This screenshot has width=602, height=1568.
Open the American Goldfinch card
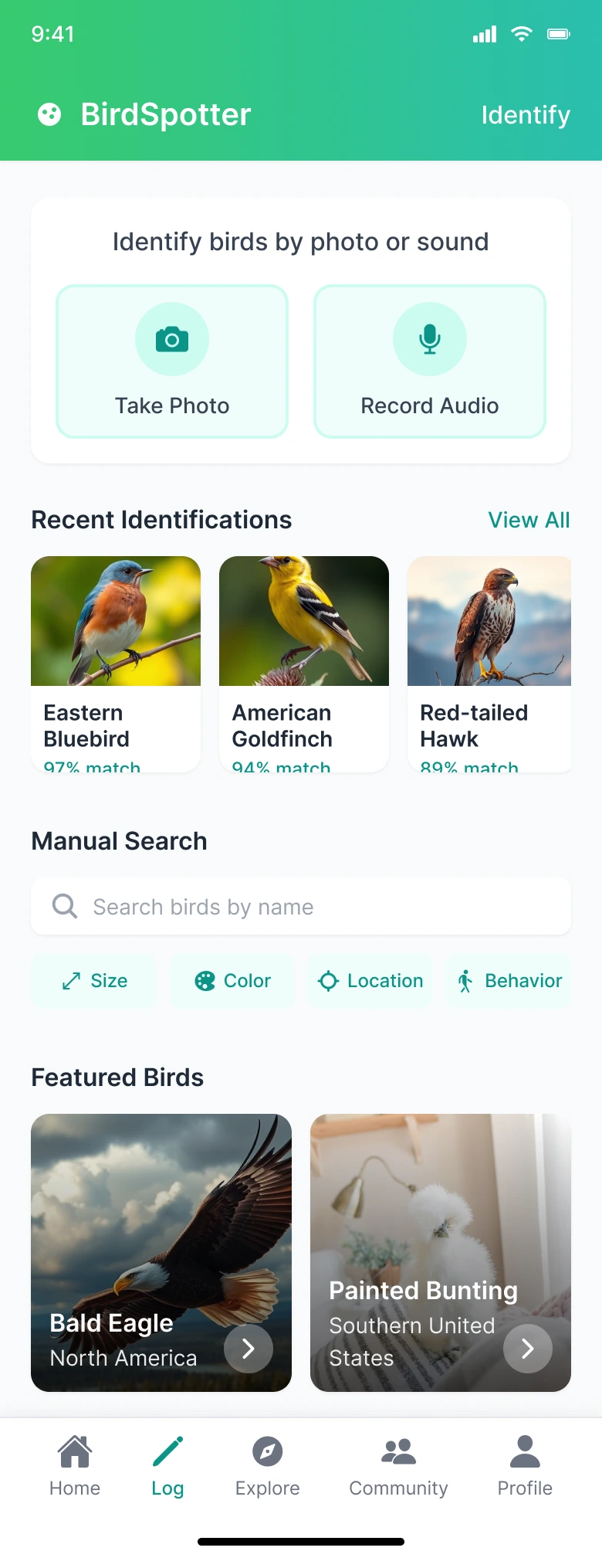(304, 663)
